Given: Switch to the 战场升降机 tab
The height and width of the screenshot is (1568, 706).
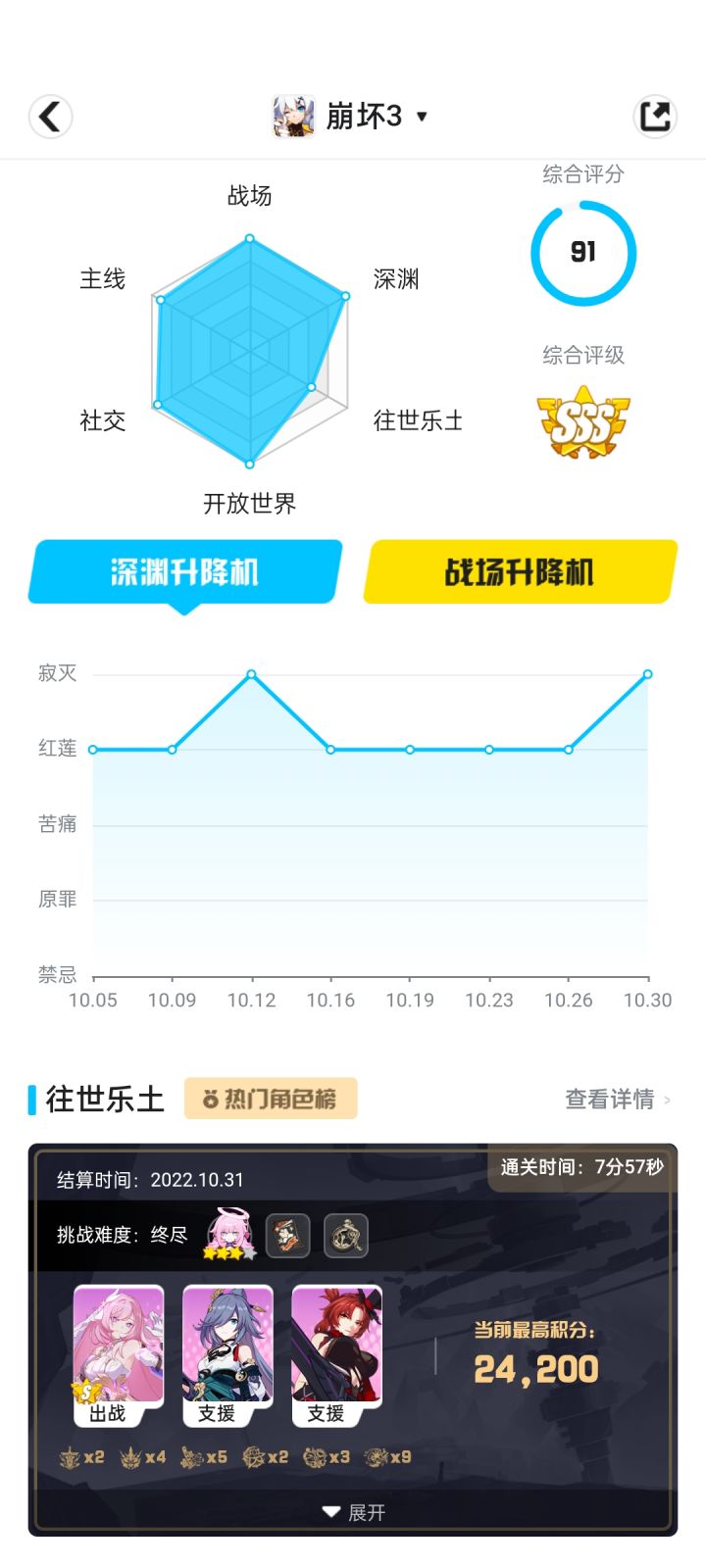Looking at the screenshot, I should tap(517, 571).
